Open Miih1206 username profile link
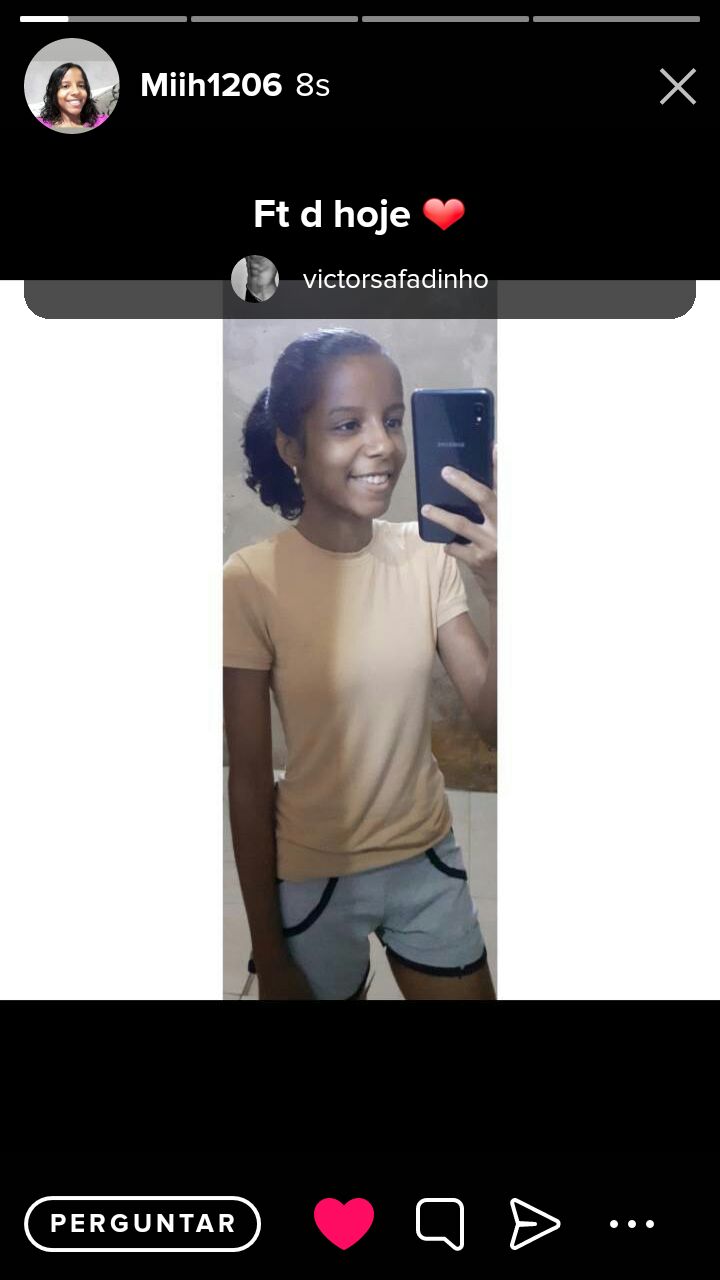 tap(211, 86)
